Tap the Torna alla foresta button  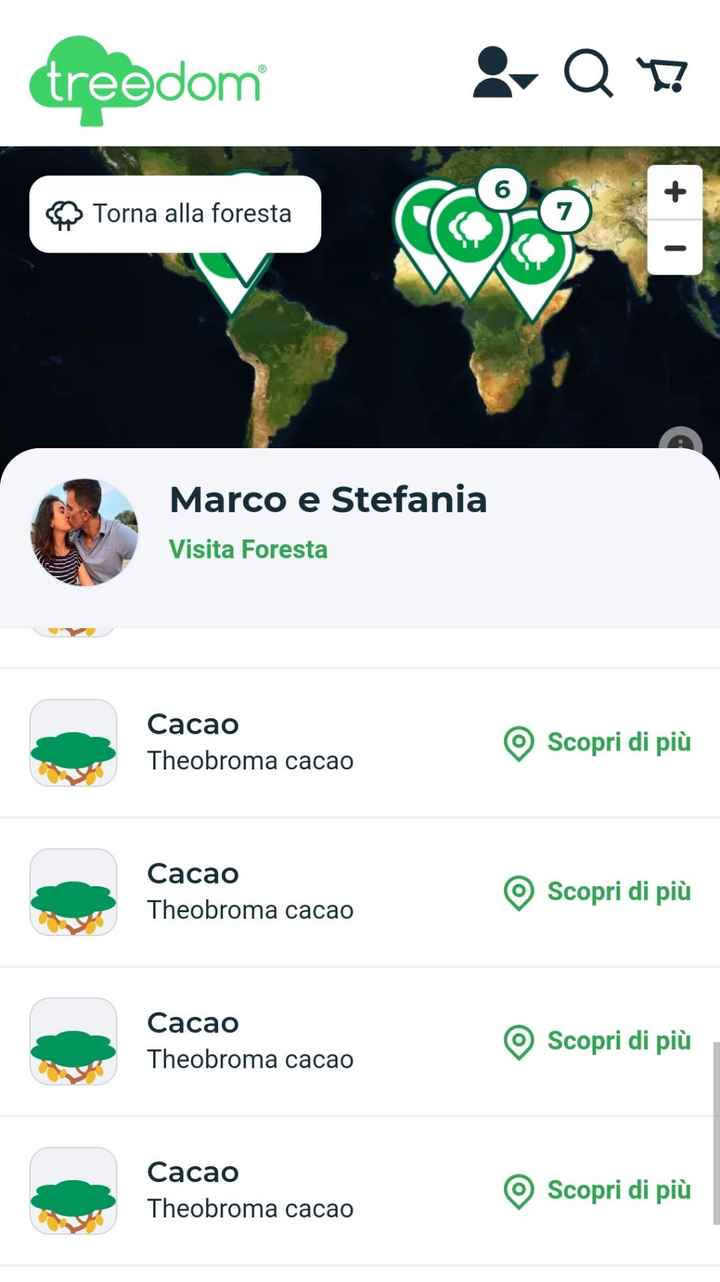tap(175, 214)
